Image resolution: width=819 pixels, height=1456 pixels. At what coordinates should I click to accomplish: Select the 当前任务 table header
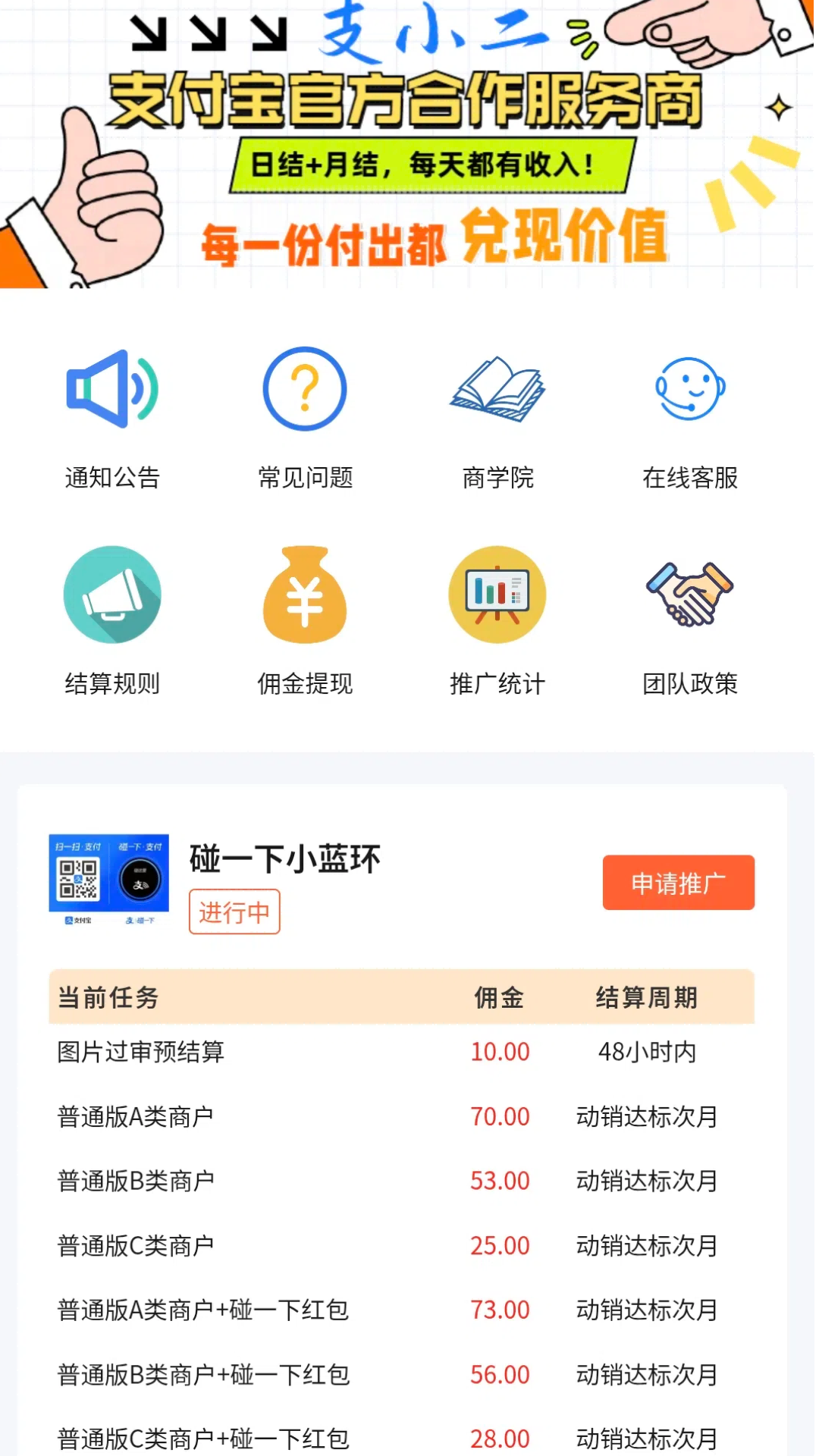tap(108, 997)
